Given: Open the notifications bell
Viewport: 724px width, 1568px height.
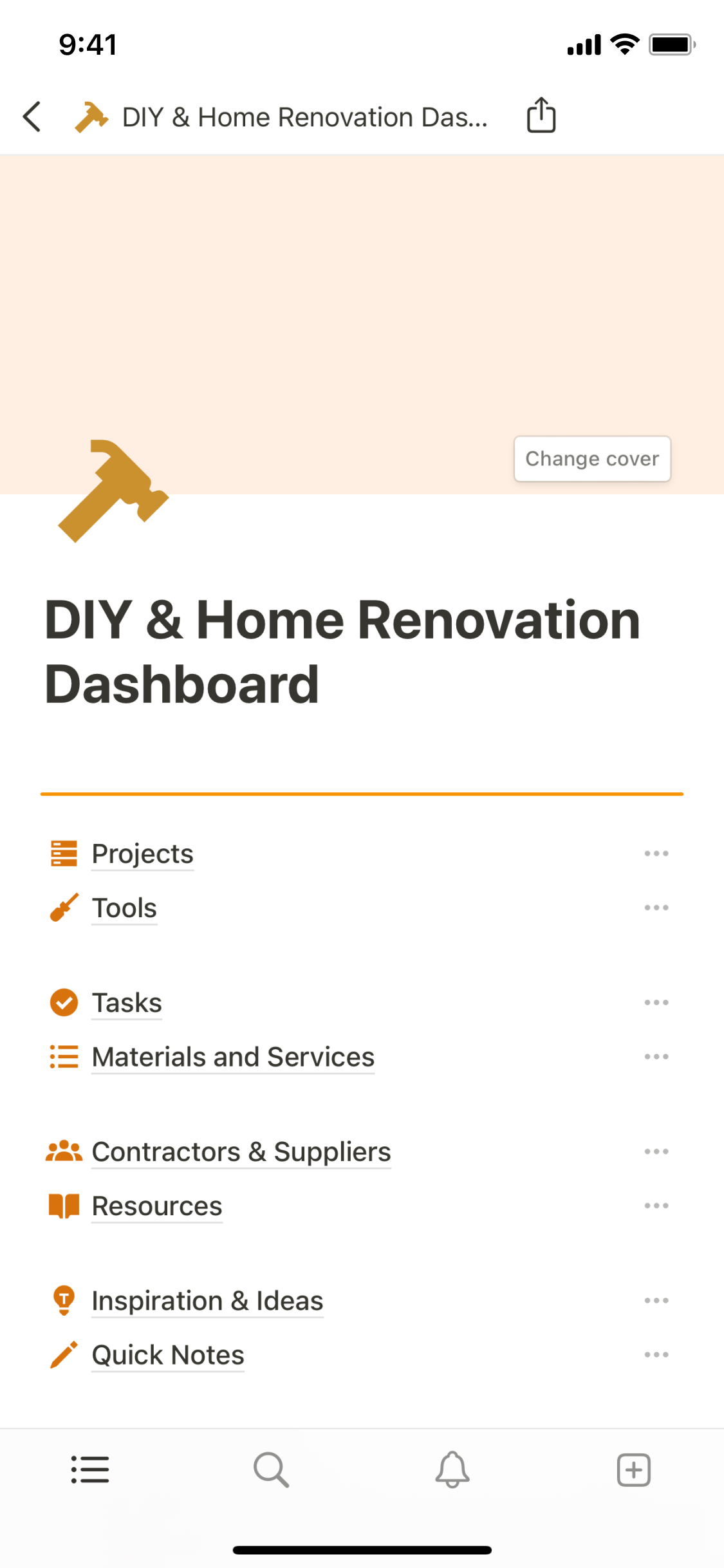Looking at the screenshot, I should pos(452,1470).
